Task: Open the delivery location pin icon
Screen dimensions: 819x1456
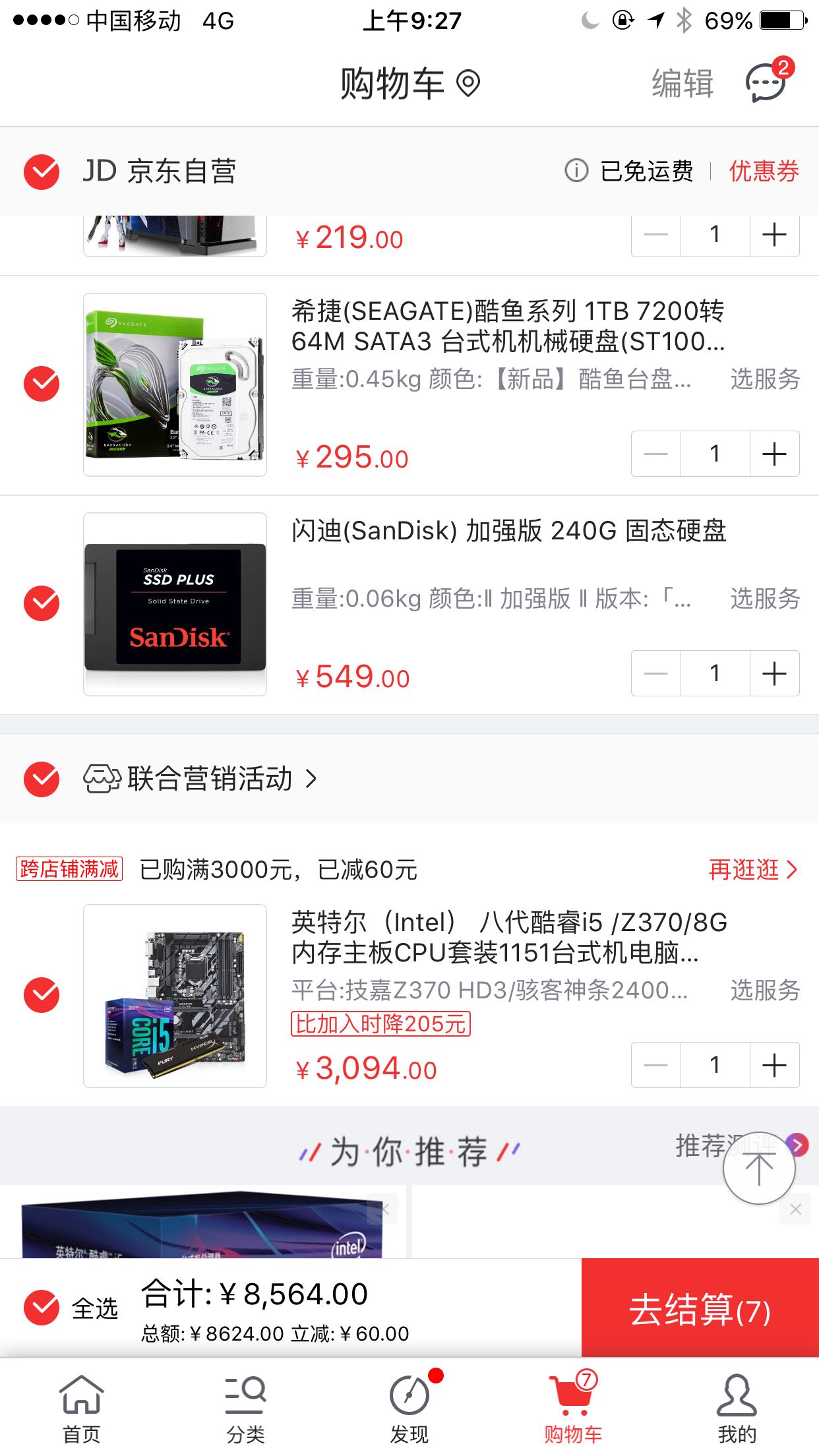Action: (x=468, y=84)
